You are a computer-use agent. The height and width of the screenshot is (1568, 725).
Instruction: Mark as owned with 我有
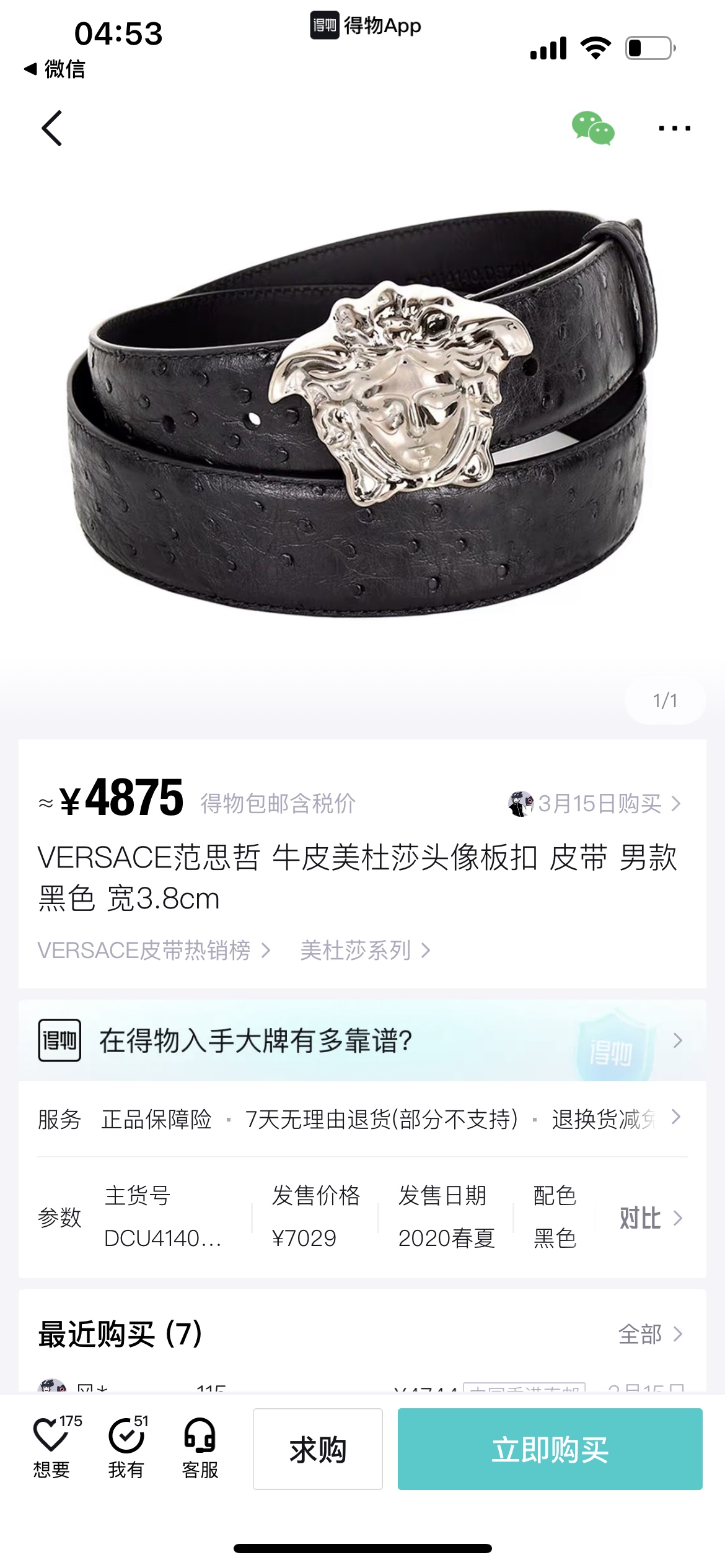tap(126, 1448)
